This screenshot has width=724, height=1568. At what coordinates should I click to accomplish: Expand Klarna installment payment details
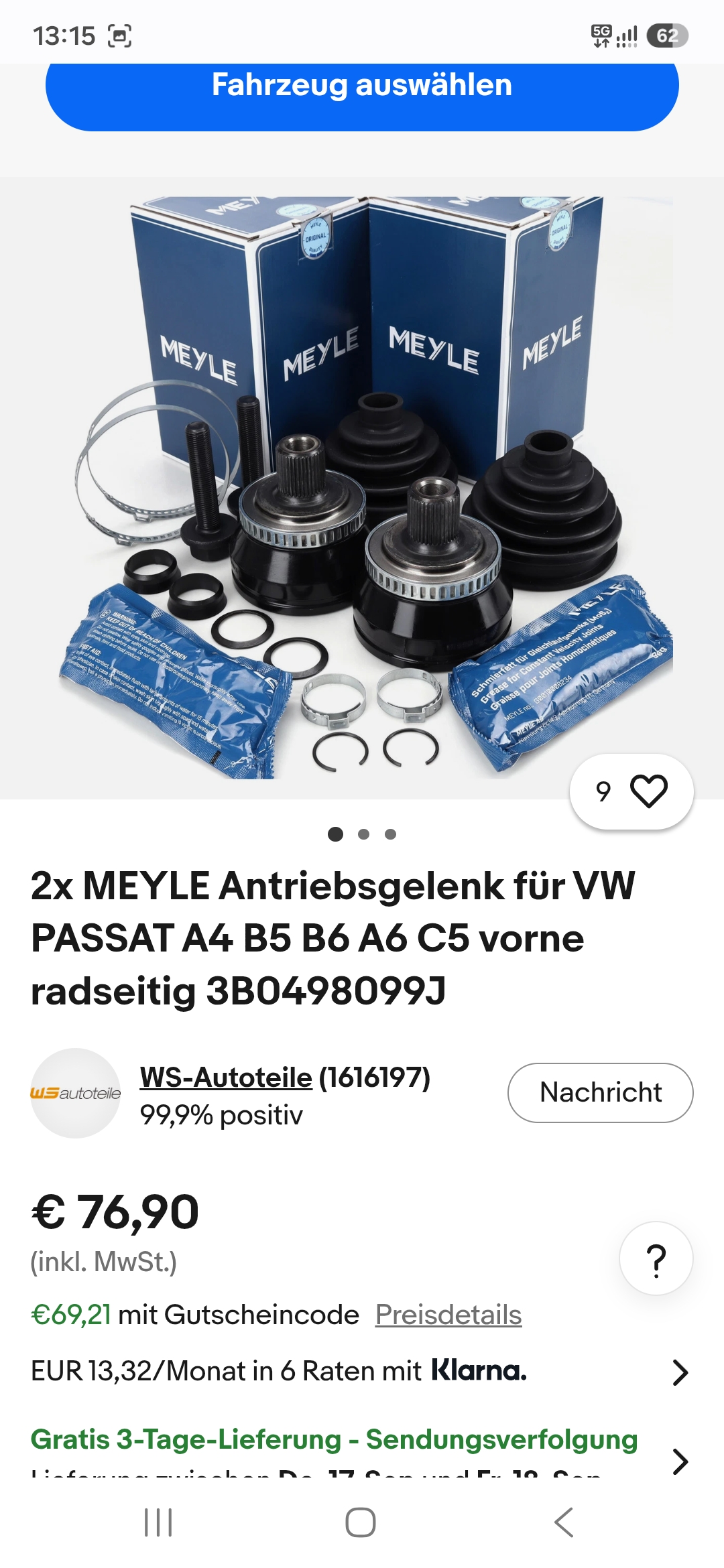tap(362, 1371)
